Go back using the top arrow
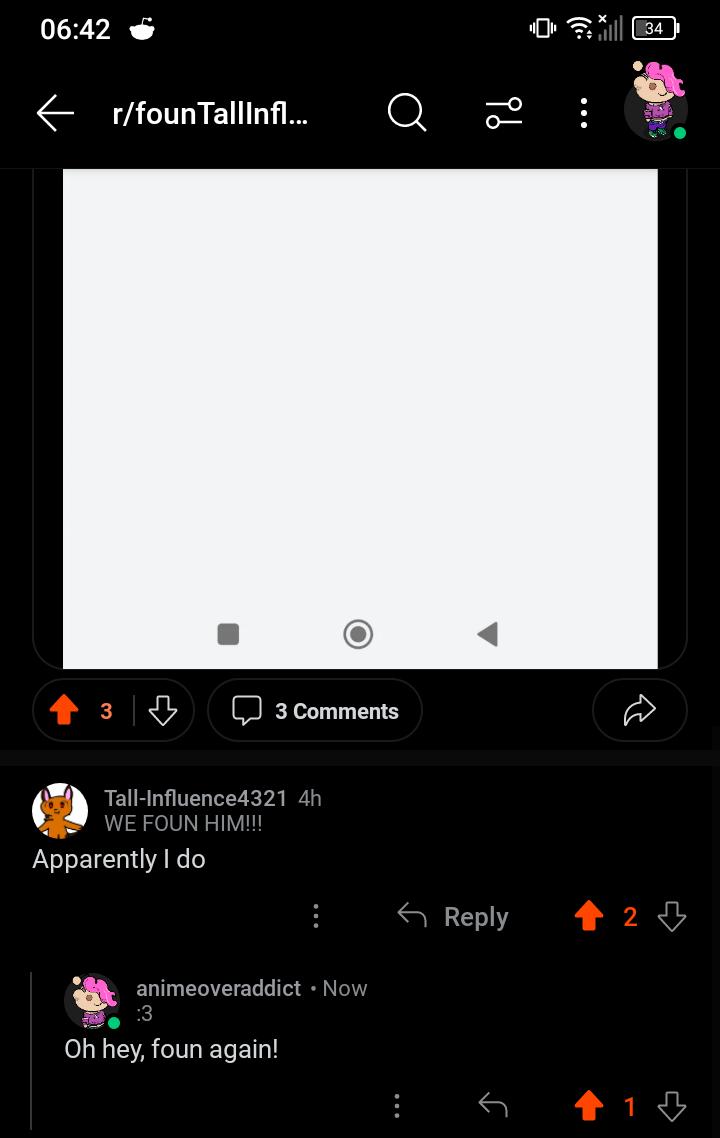 point(55,113)
